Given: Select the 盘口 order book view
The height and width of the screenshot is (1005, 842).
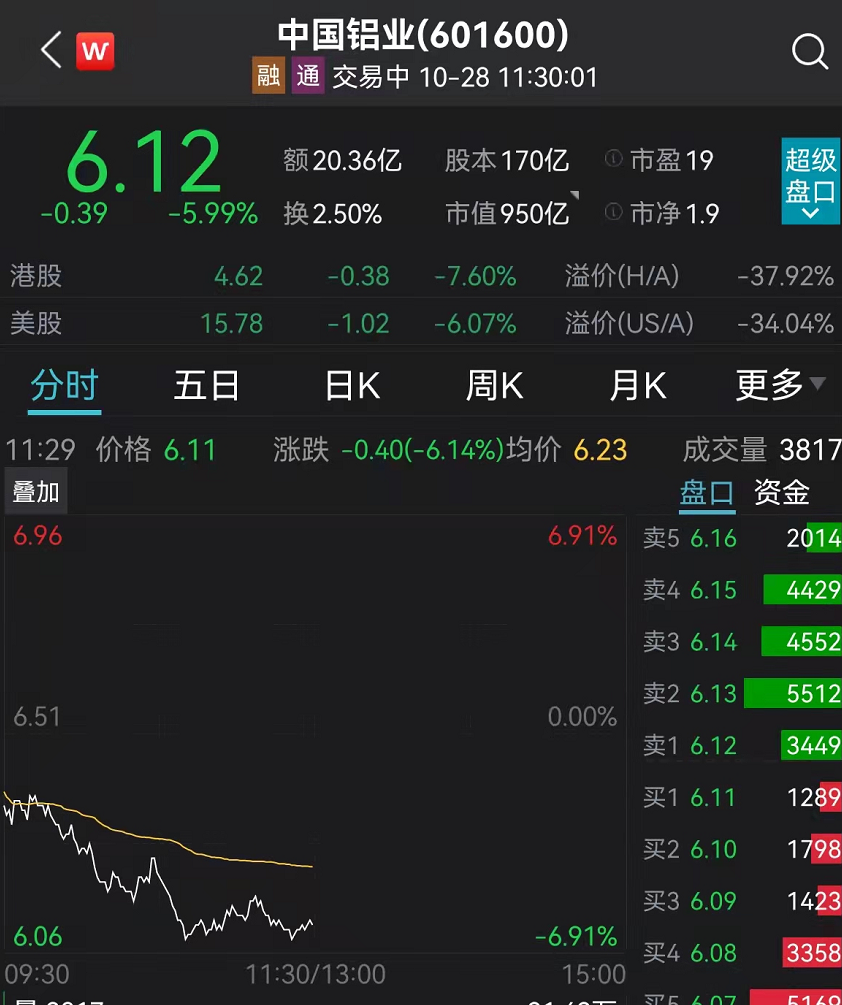Looking at the screenshot, I should [706, 493].
